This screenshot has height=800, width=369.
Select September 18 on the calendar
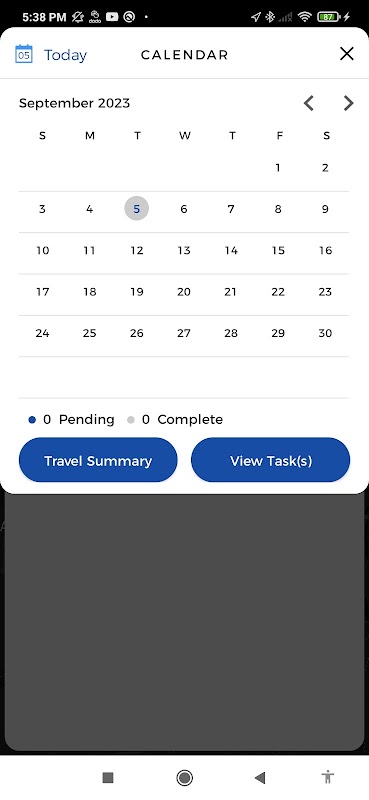(89, 292)
